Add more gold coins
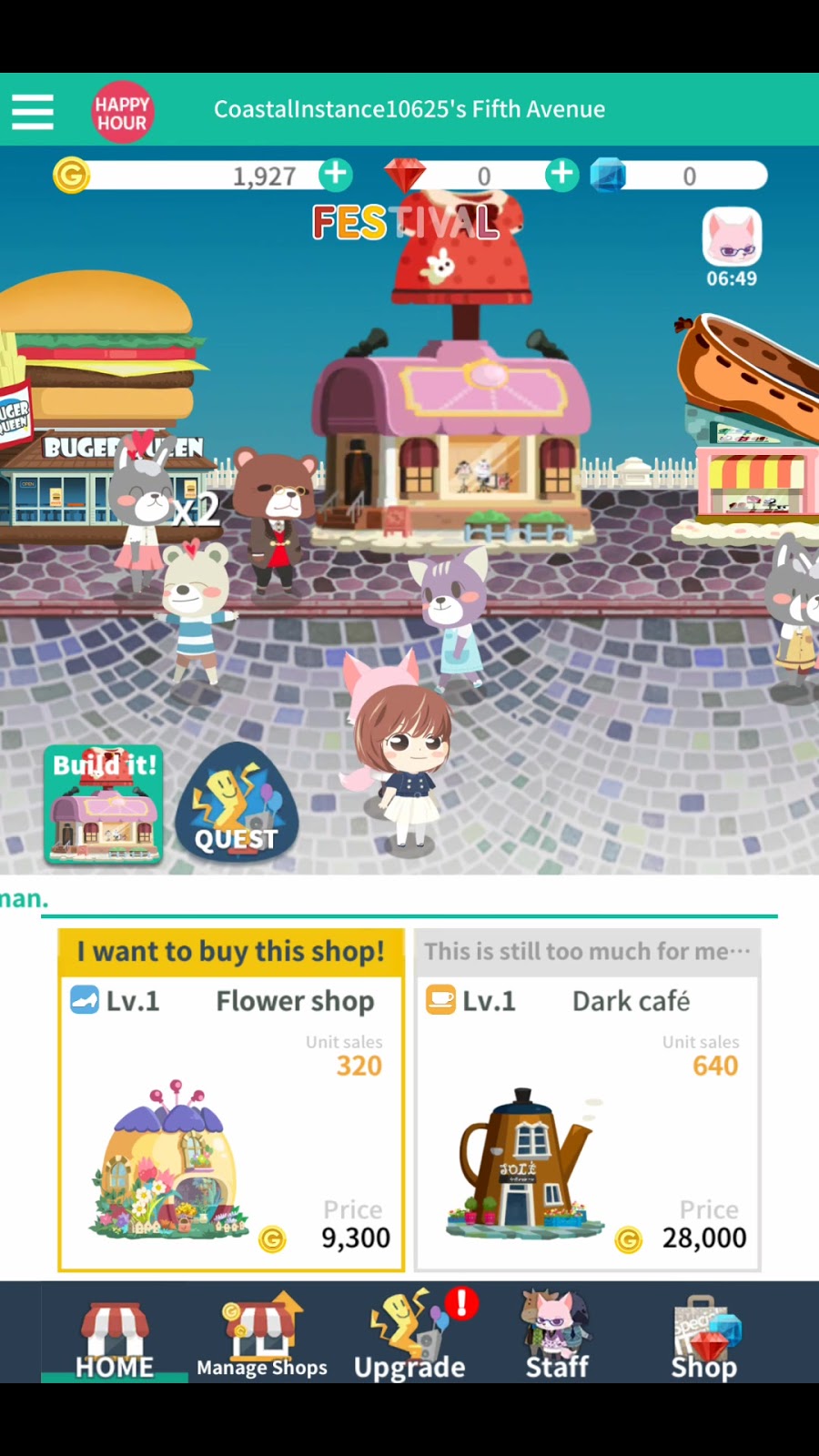The height and width of the screenshot is (1456, 819). click(336, 174)
